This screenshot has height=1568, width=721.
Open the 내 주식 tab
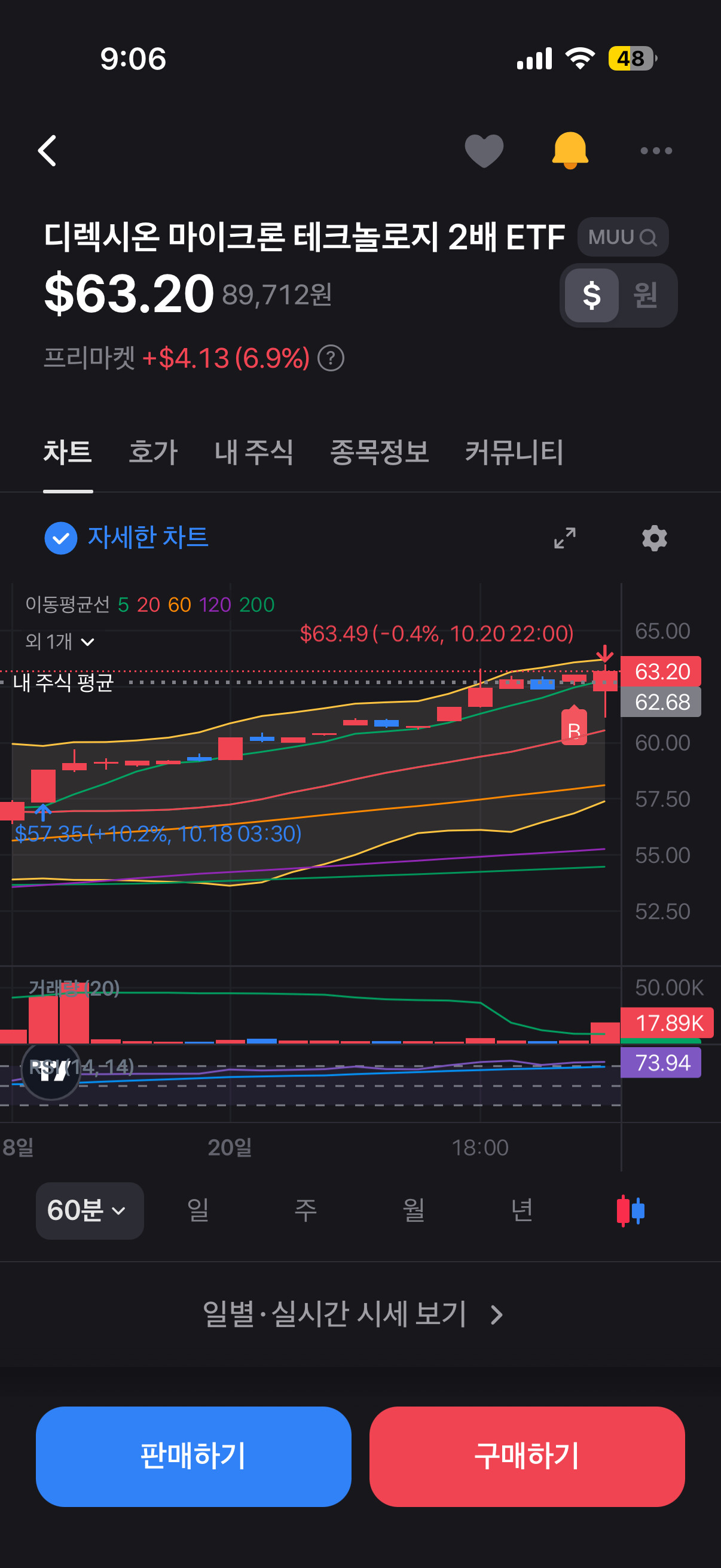pyautogui.click(x=253, y=452)
